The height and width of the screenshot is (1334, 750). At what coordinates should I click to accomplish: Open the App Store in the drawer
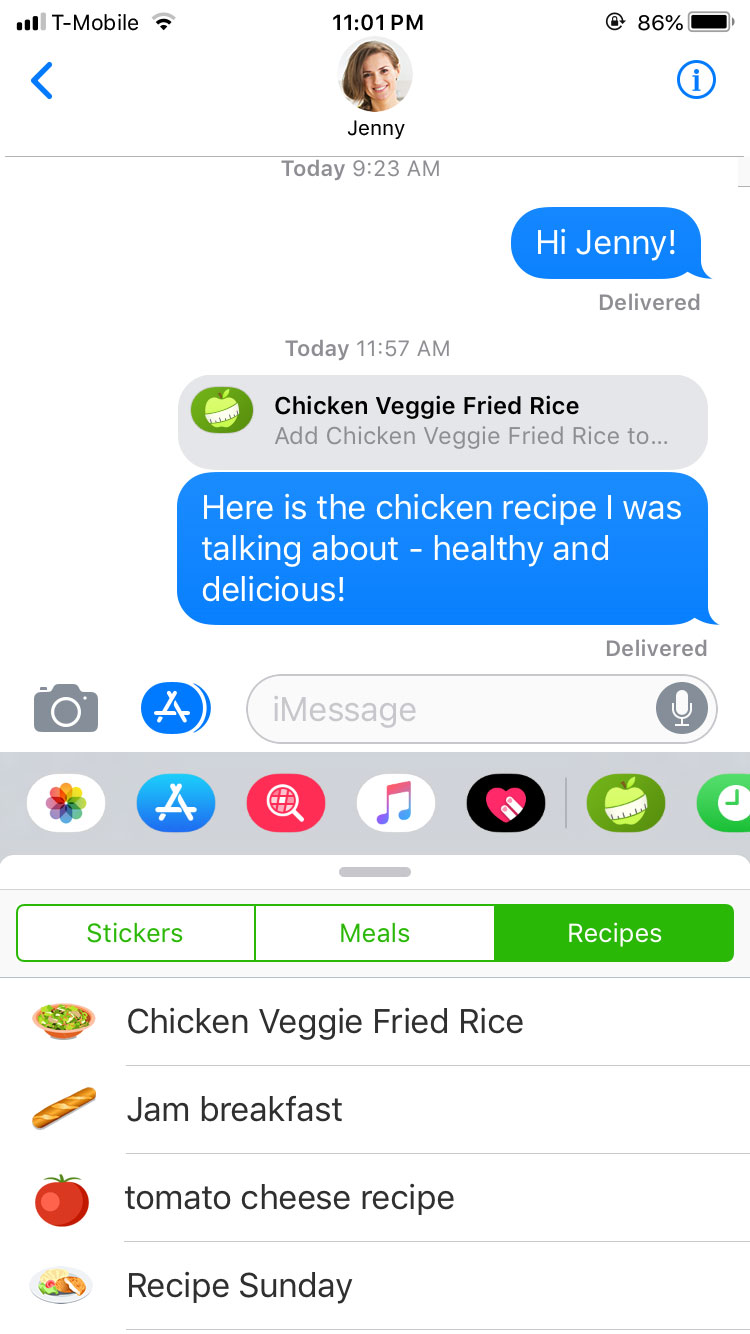pyautogui.click(x=176, y=803)
